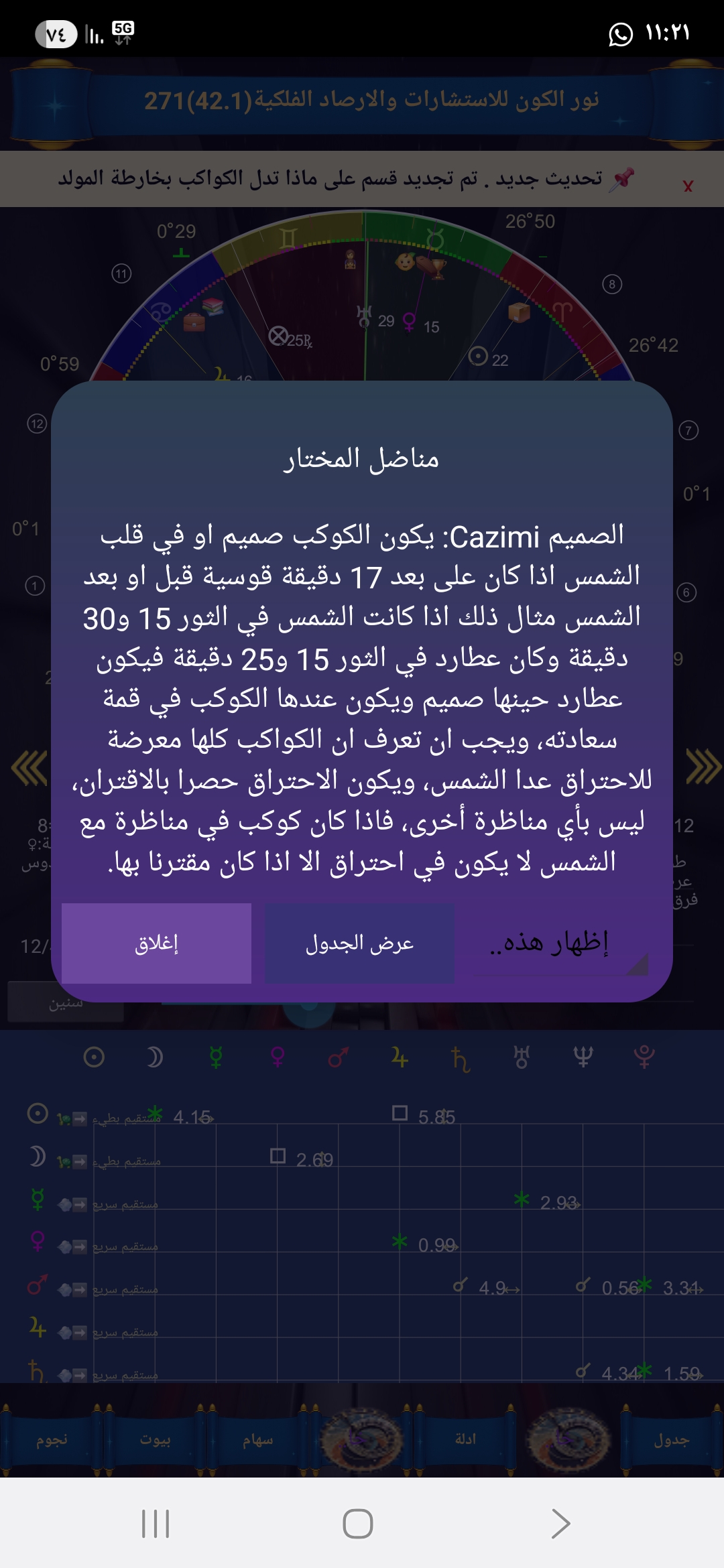The image size is (724, 1568).
Task: Switch to the نجوم tab
Action: click(x=52, y=1439)
